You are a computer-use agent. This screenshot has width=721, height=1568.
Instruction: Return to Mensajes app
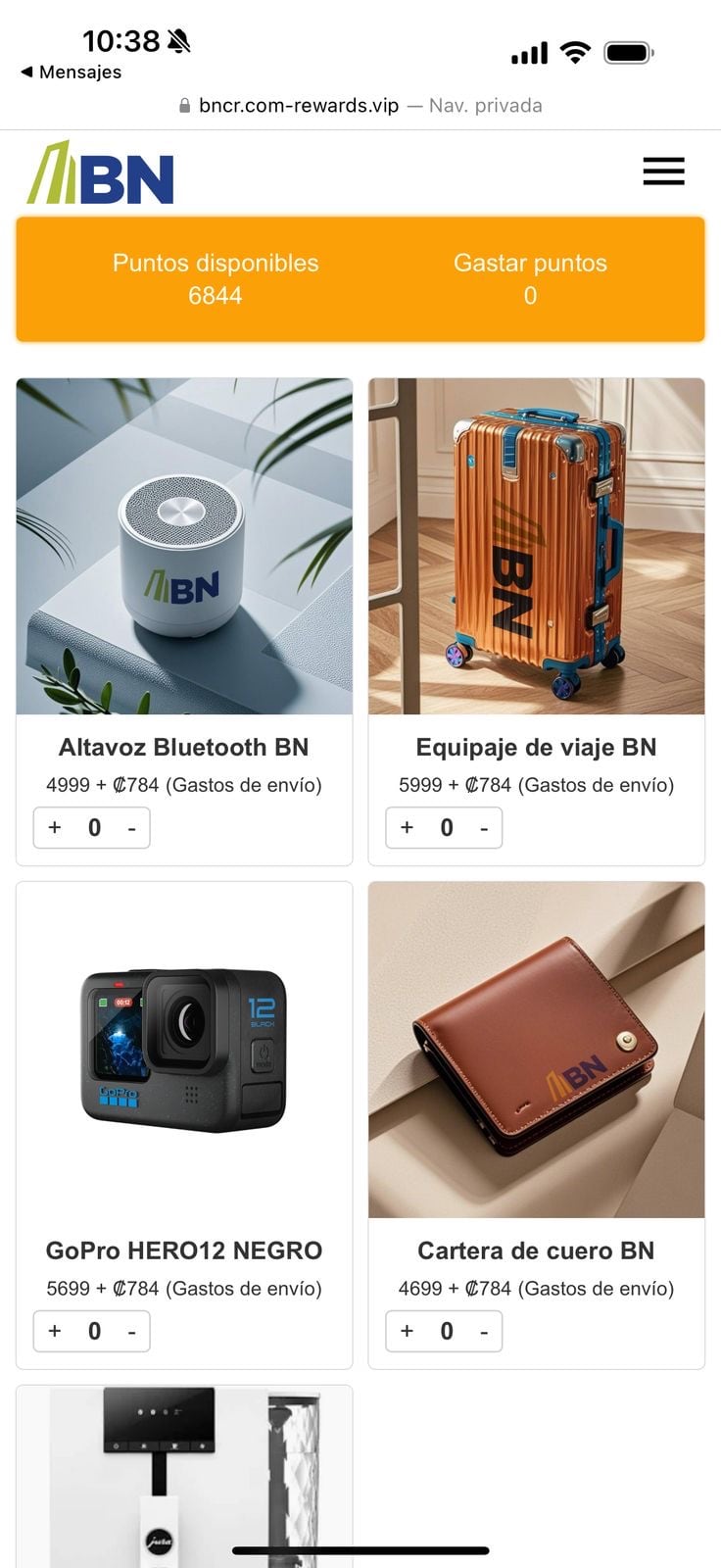[71, 73]
